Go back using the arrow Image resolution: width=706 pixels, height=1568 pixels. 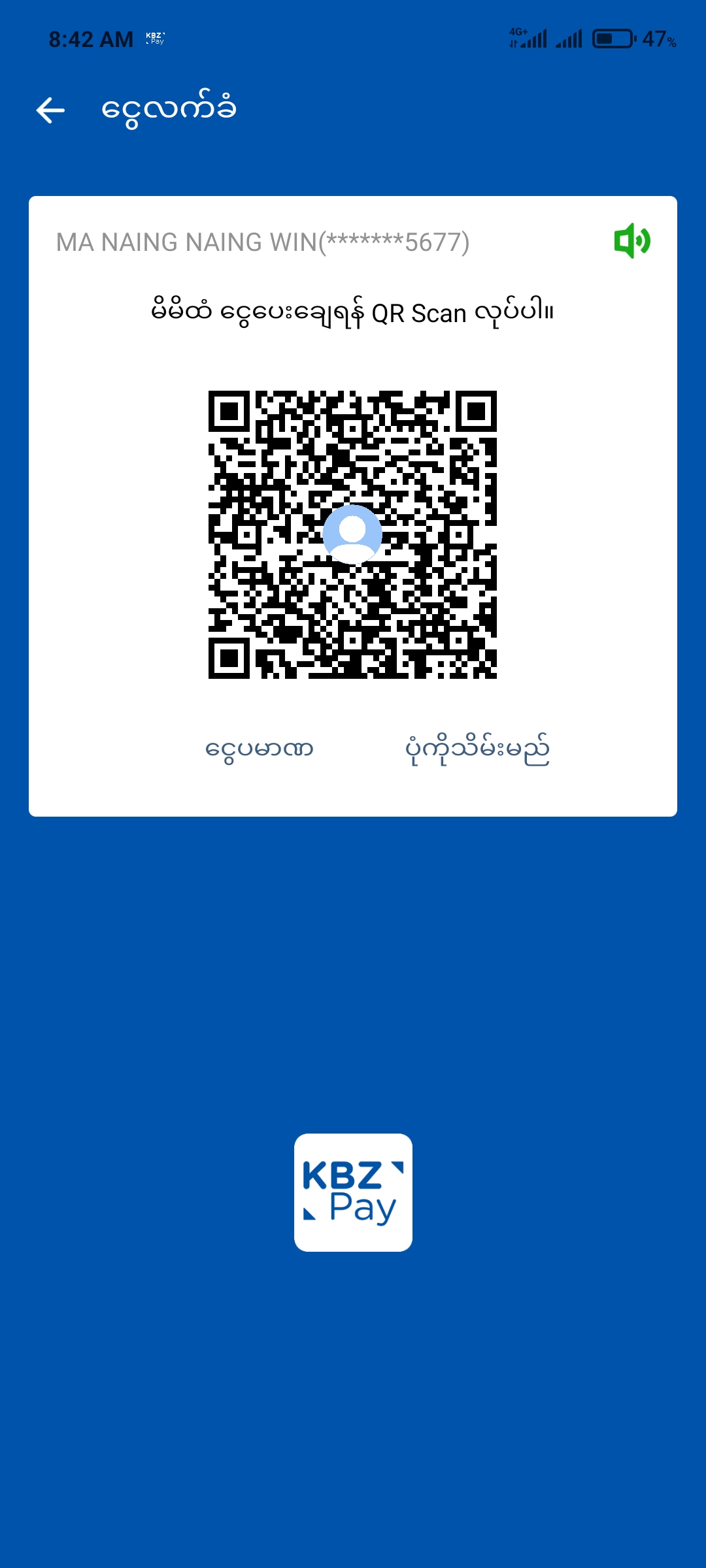[50, 110]
